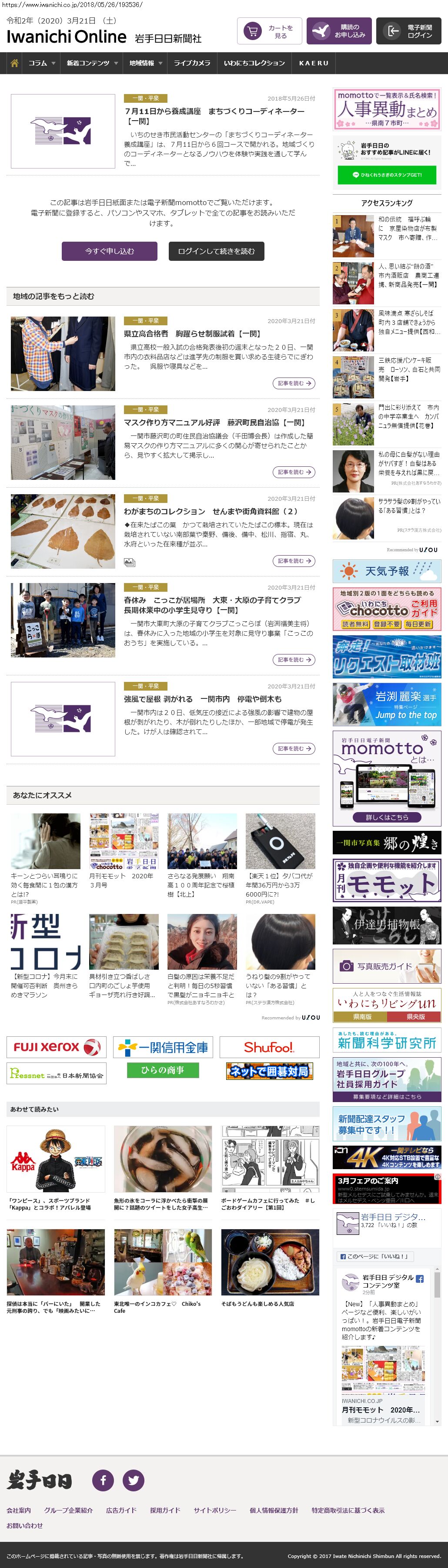The height and width of the screenshot is (1568, 448).
Task: View the shopping cart (カートを見る)
Action: 269,32
